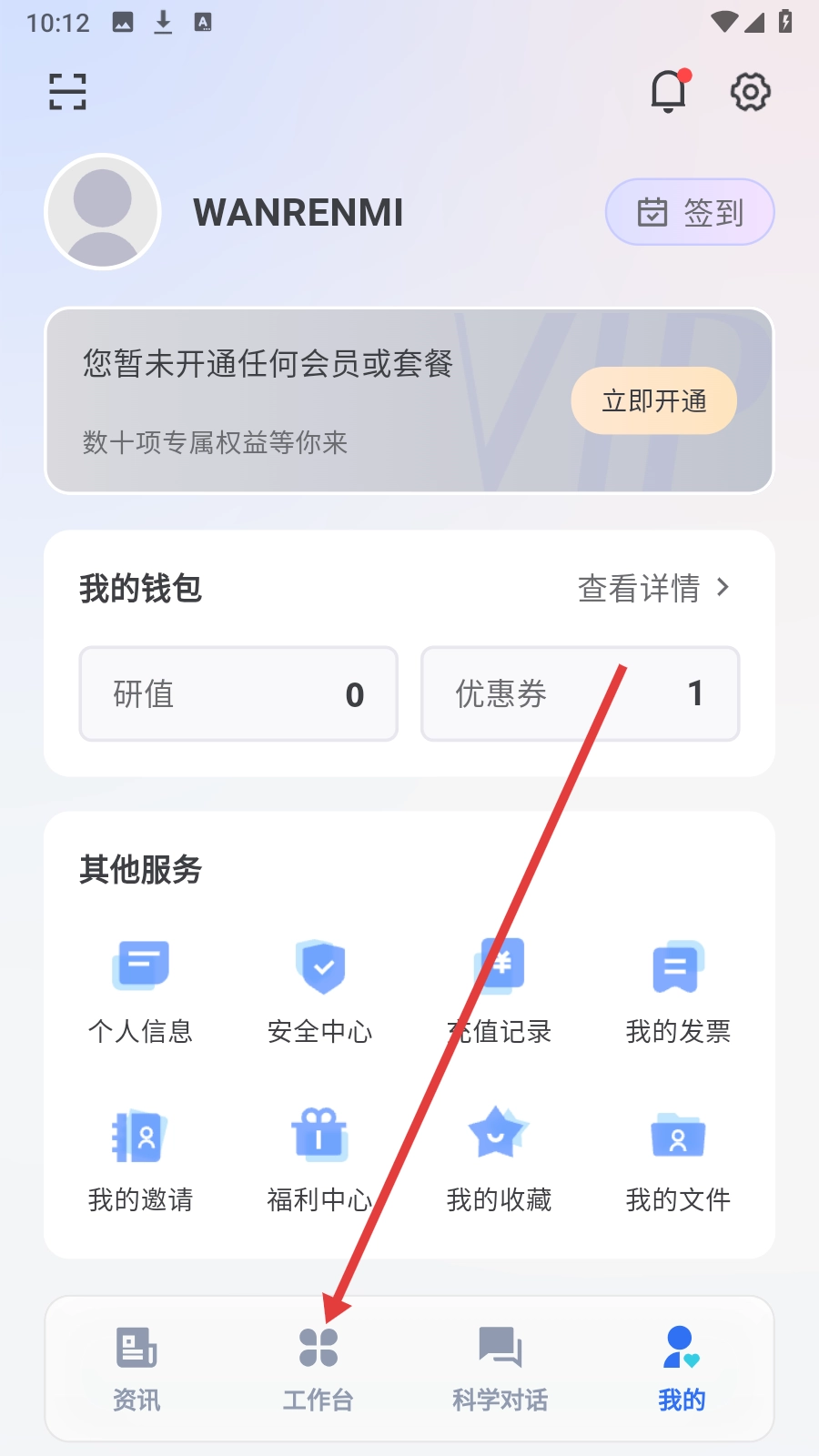Viewport: 819px width, 1456px height.
Task: Tap 立即开通 to activate membership
Action: pyautogui.click(x=653, y=401)
